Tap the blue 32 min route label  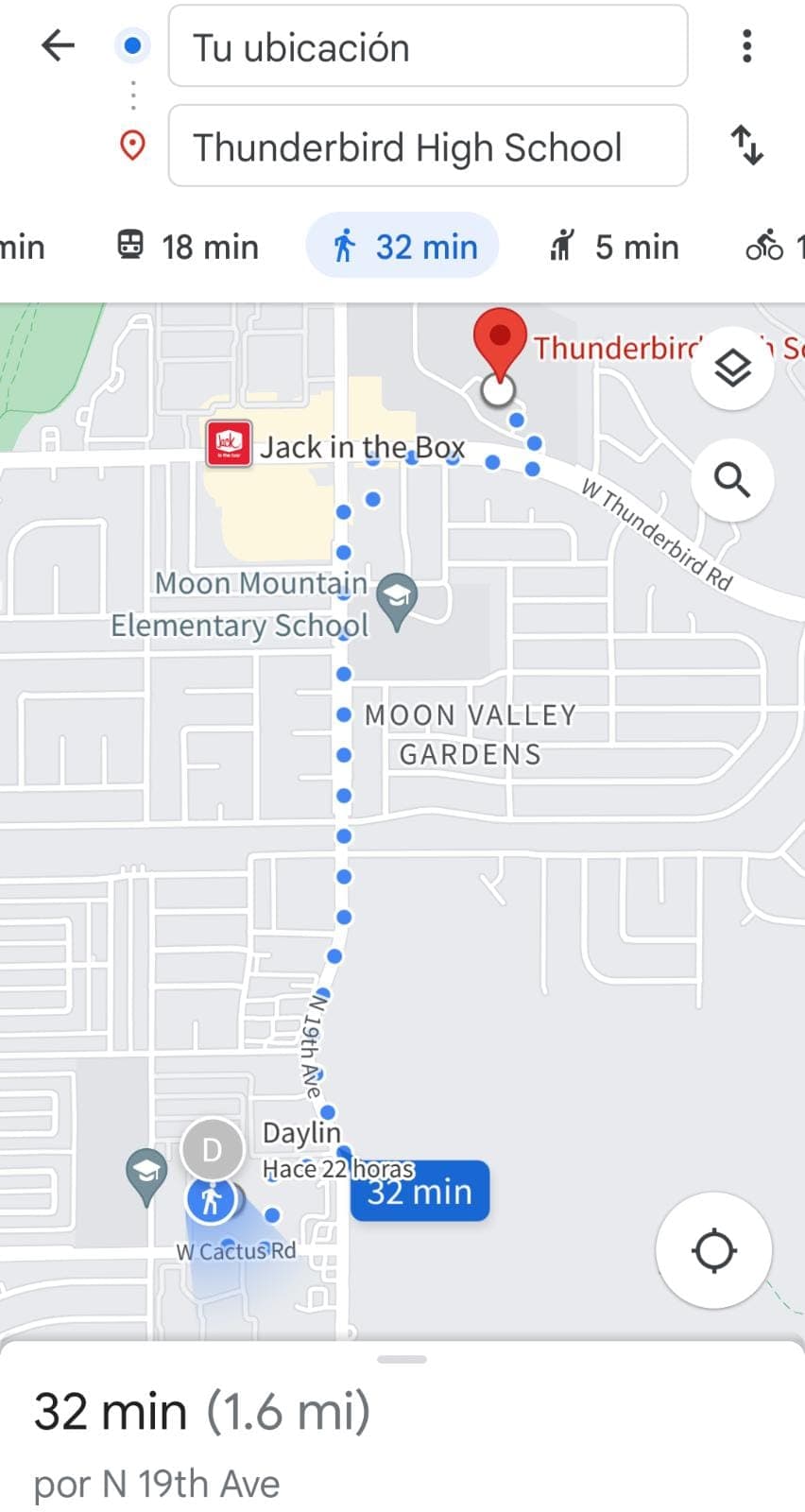tap(420, 1192)
